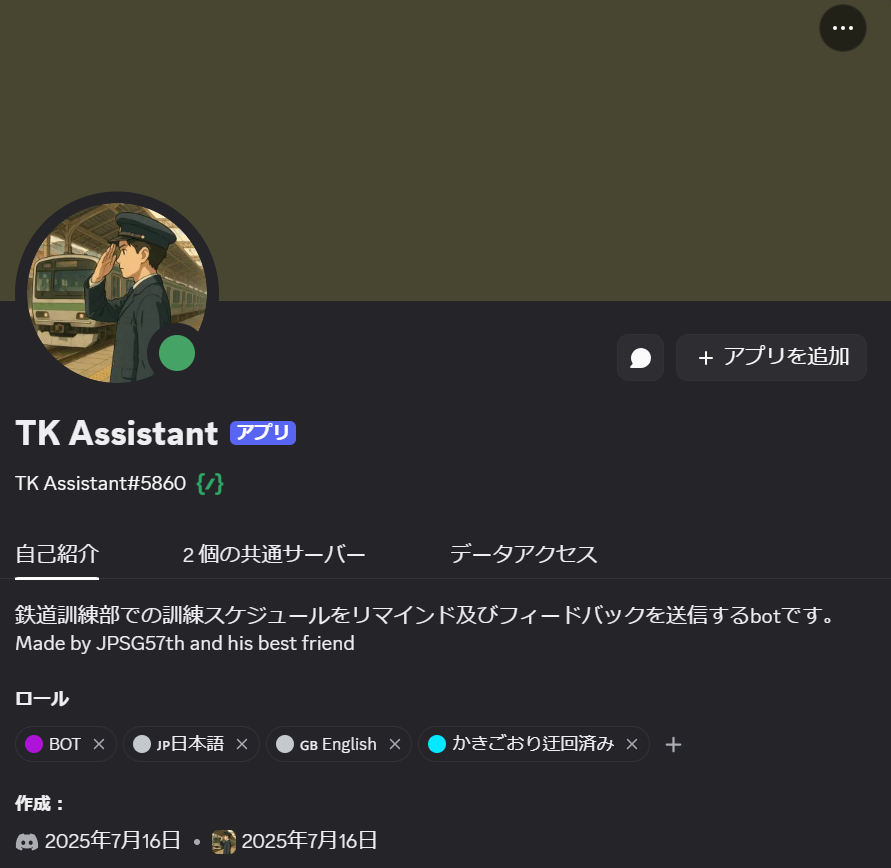Switch to the 2個の共通サーバー tab
891x868 pixels.
pos(274,554)
